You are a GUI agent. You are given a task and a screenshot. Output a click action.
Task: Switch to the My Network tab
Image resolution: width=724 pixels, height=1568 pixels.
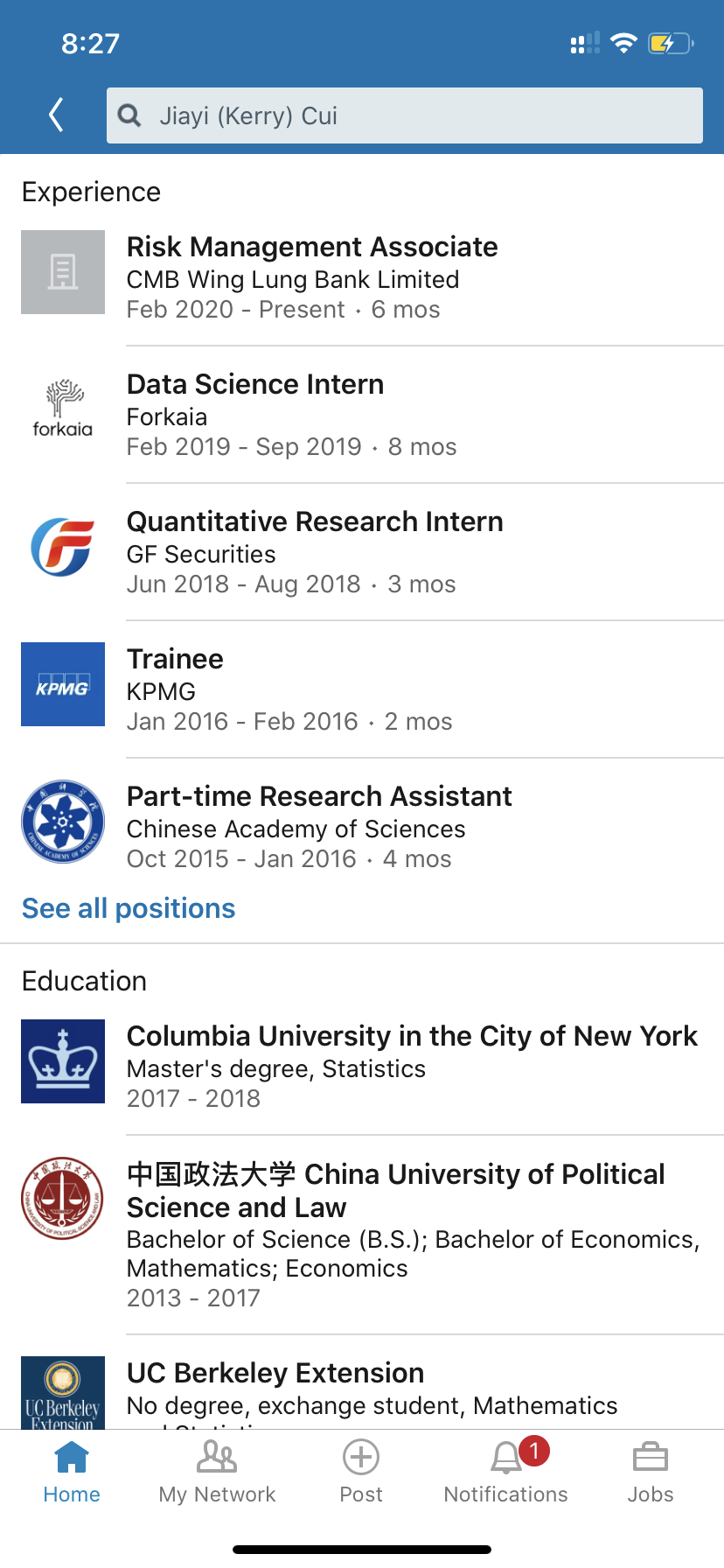217,1472
